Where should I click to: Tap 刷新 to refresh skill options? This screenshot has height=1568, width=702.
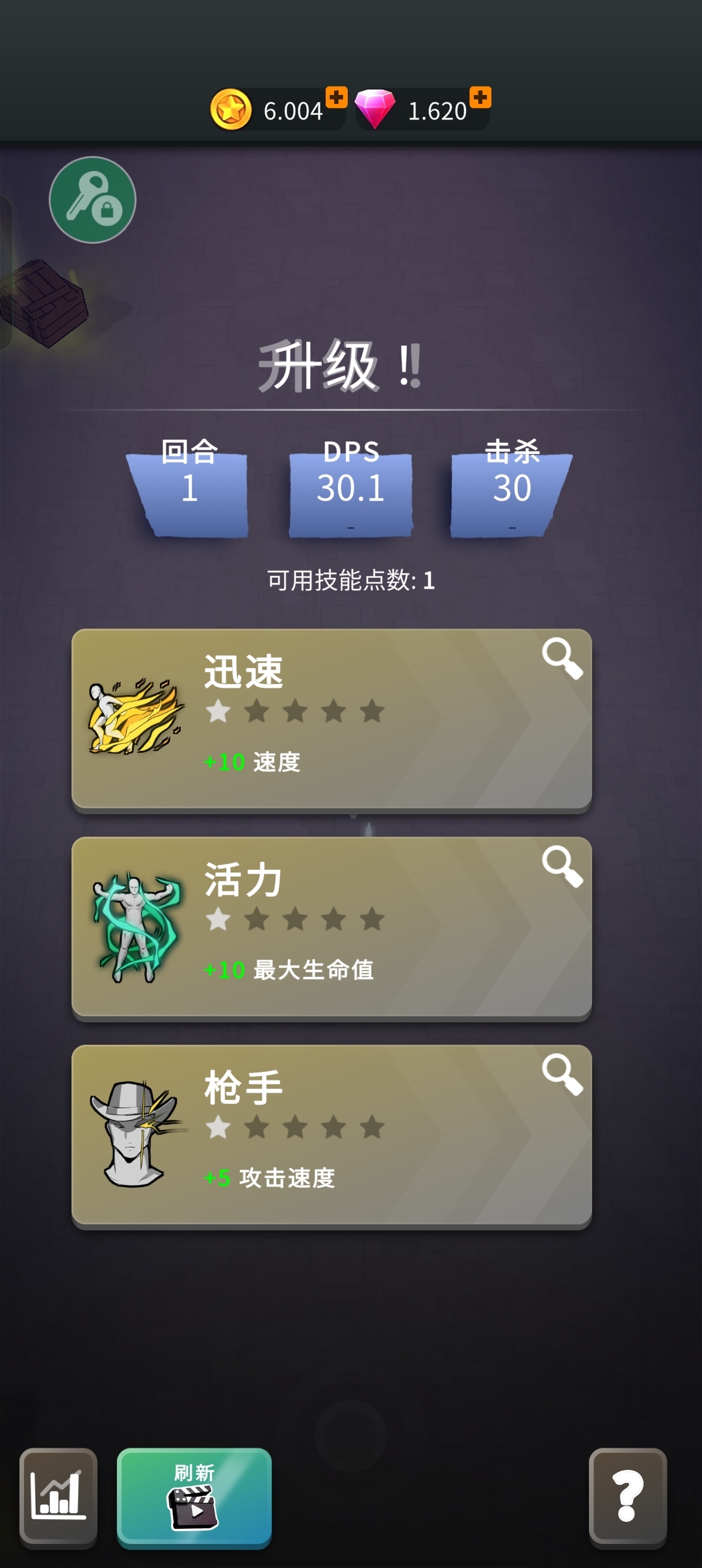[194, 1495]
